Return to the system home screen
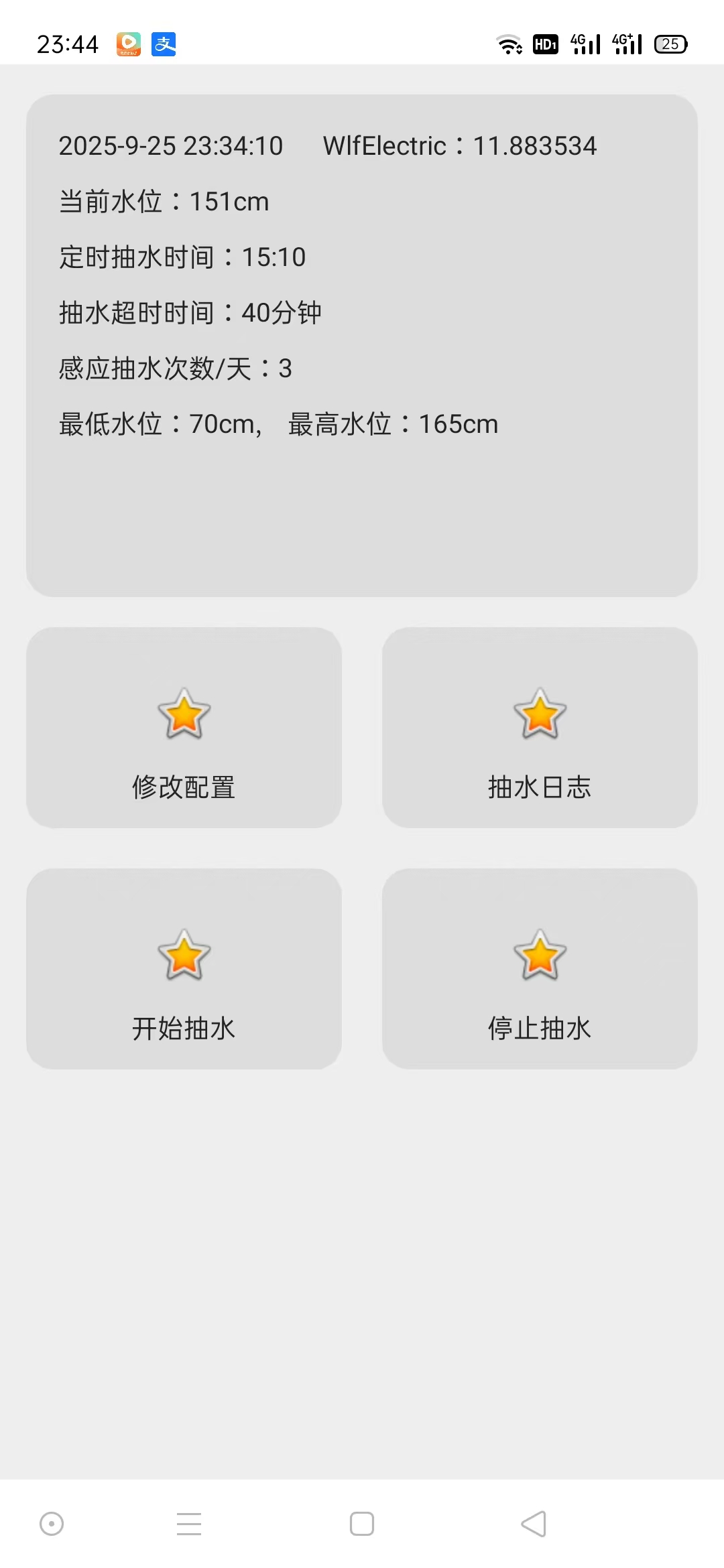The height and width of the screenshot is (1568, 724). tap(362, 1524)
